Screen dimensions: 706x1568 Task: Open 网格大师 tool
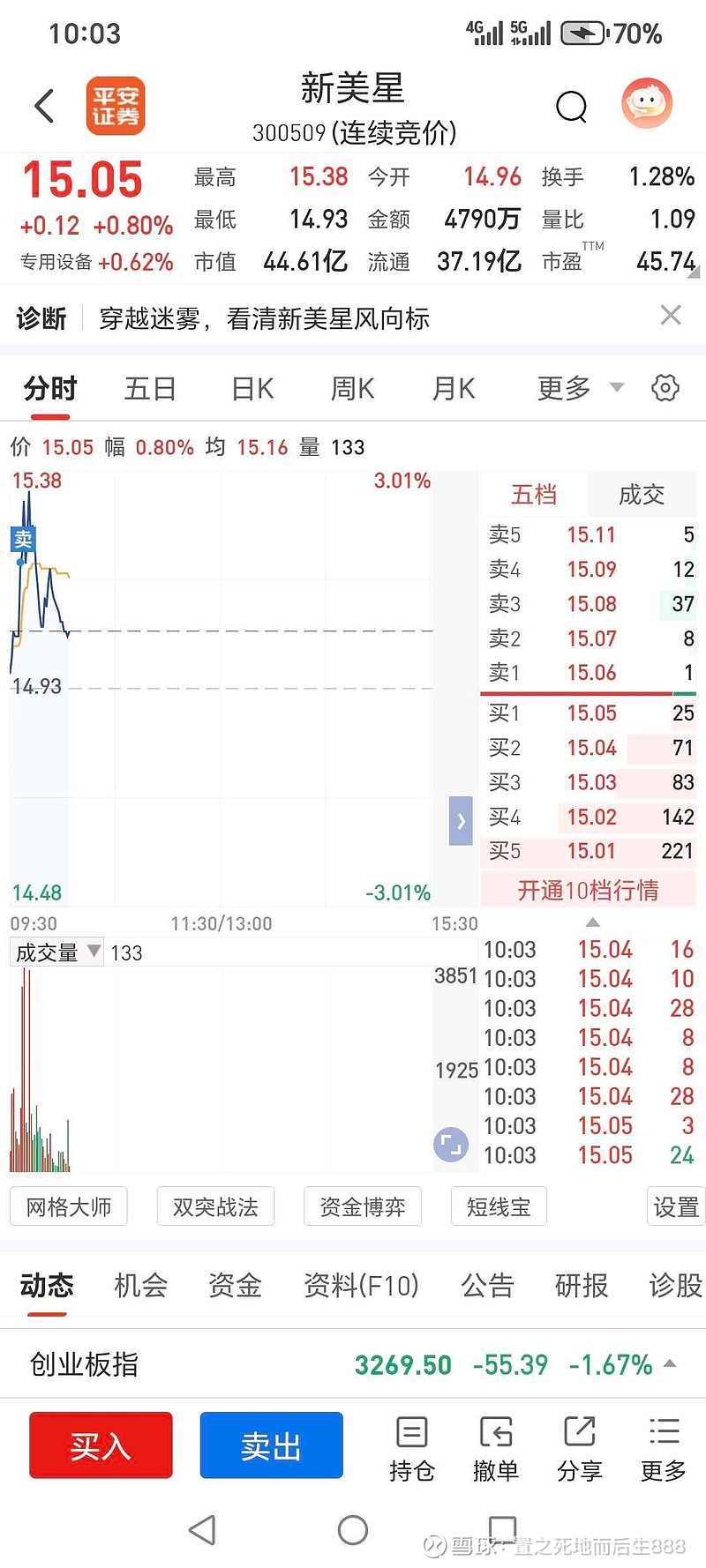tap(69, 1206)
